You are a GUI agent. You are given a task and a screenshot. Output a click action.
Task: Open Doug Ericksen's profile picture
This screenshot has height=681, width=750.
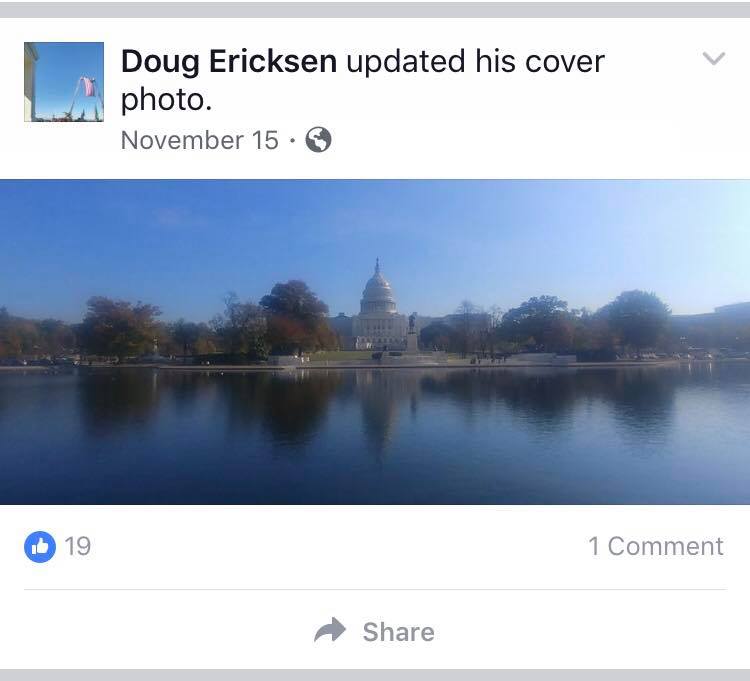(64, 82)
